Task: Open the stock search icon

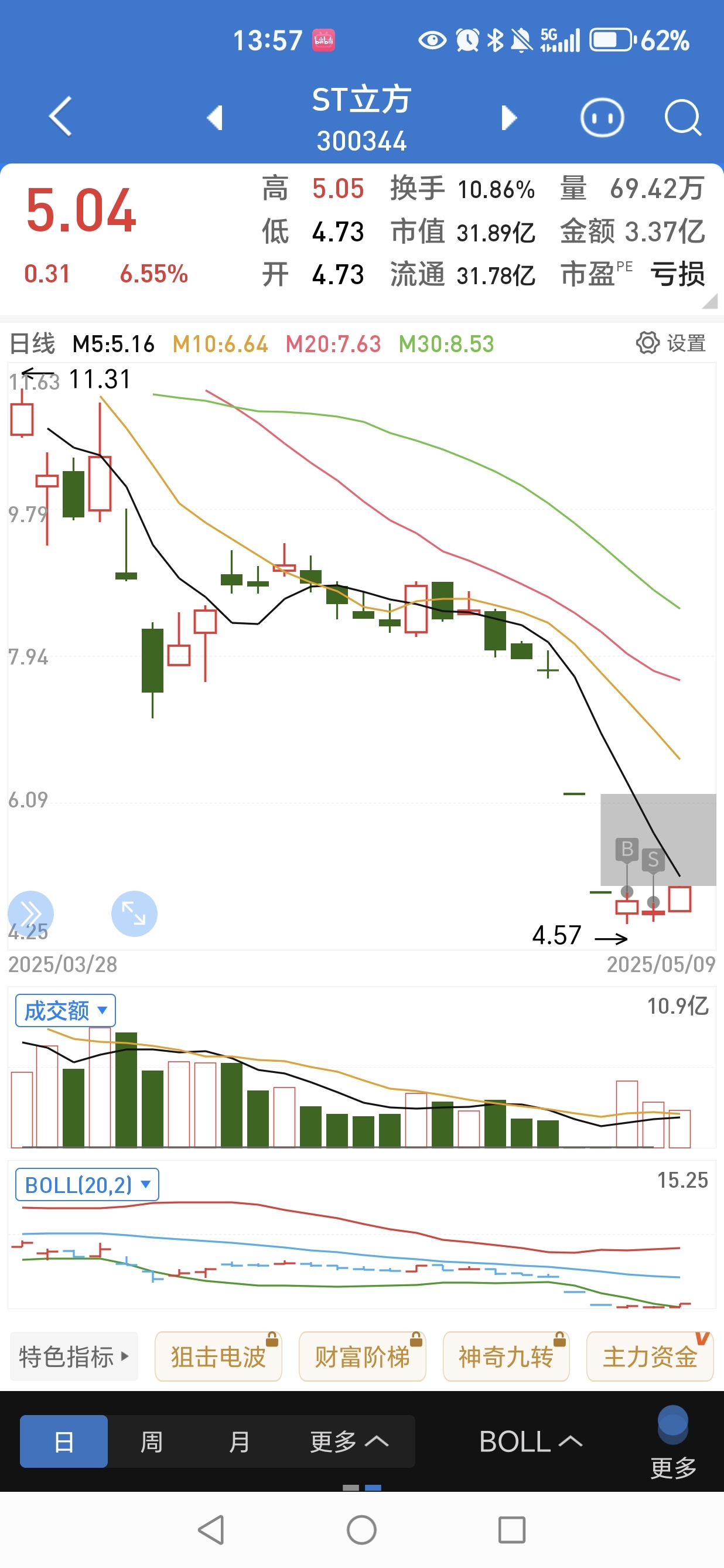Action: point(682,117)
